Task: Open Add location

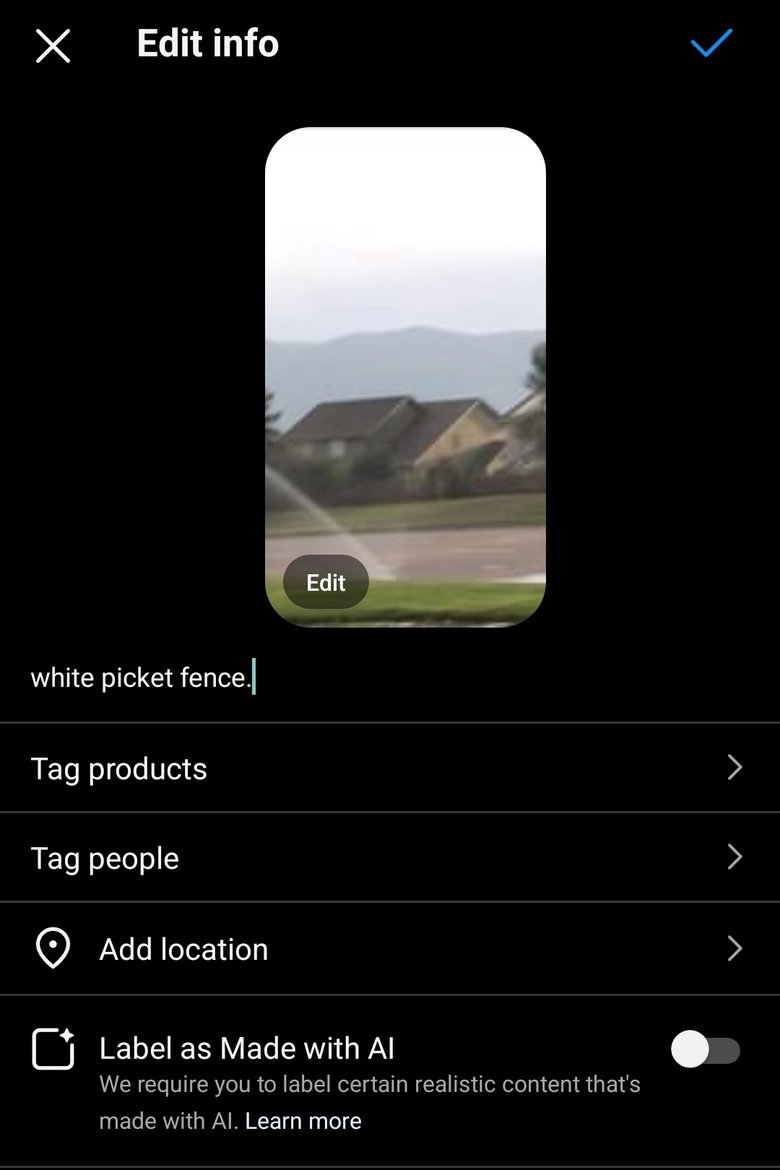Action: (389, 949)
